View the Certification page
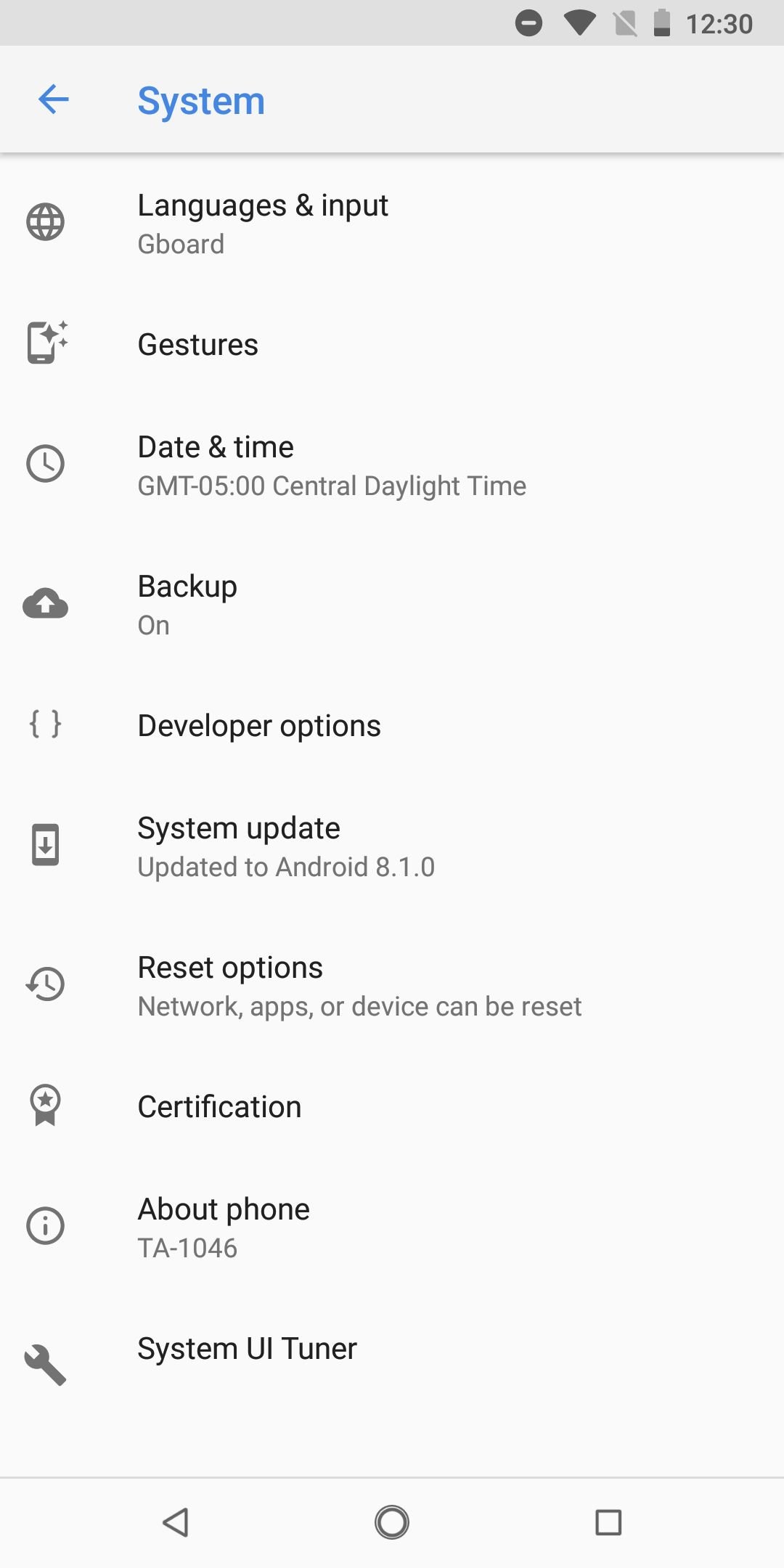Image resolution: width=784 pixels, height=1568 pixels. point(392,1106)
